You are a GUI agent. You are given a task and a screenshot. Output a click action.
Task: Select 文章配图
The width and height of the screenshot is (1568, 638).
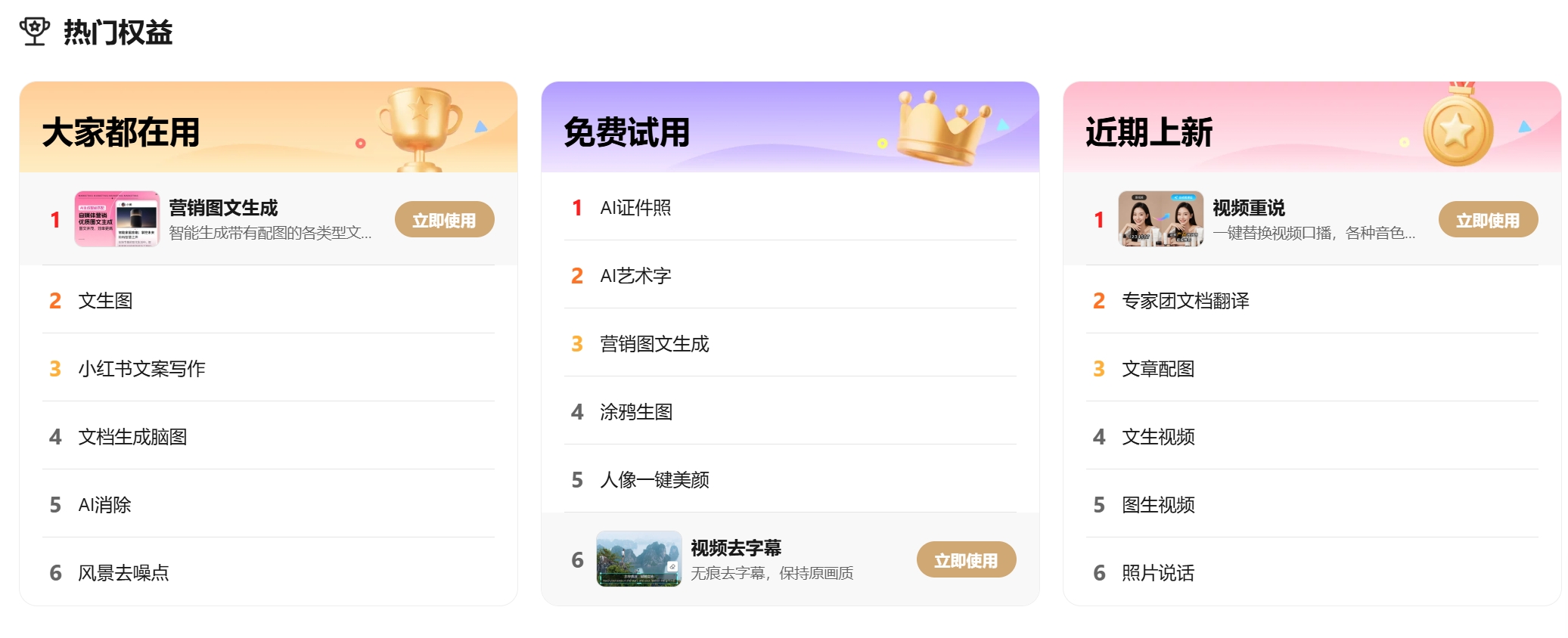1158,369
